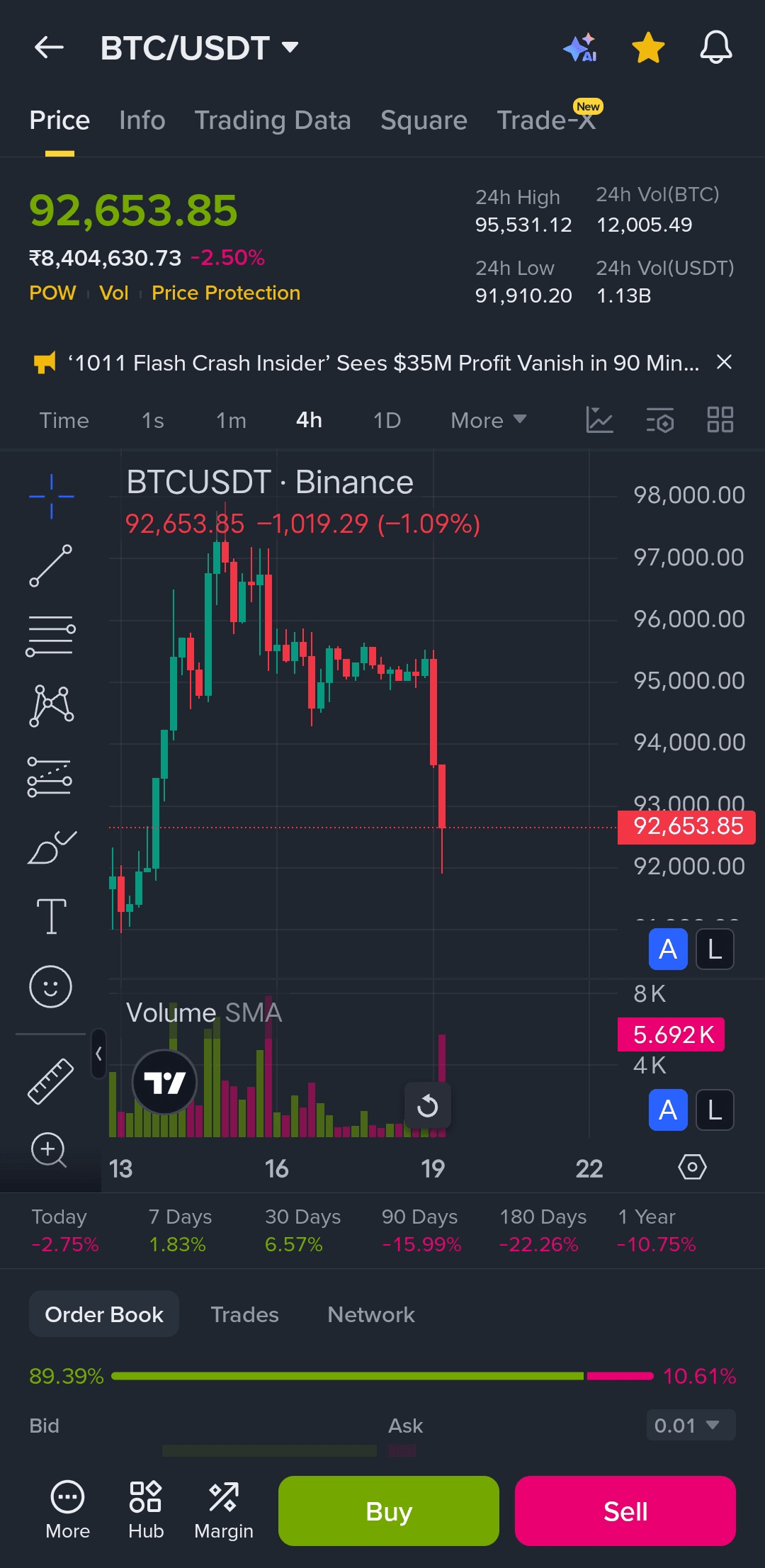Switch to the Trading Data tab
Image resolution: width=765 pixels, height=1568 pixels.
click(273, 120)
